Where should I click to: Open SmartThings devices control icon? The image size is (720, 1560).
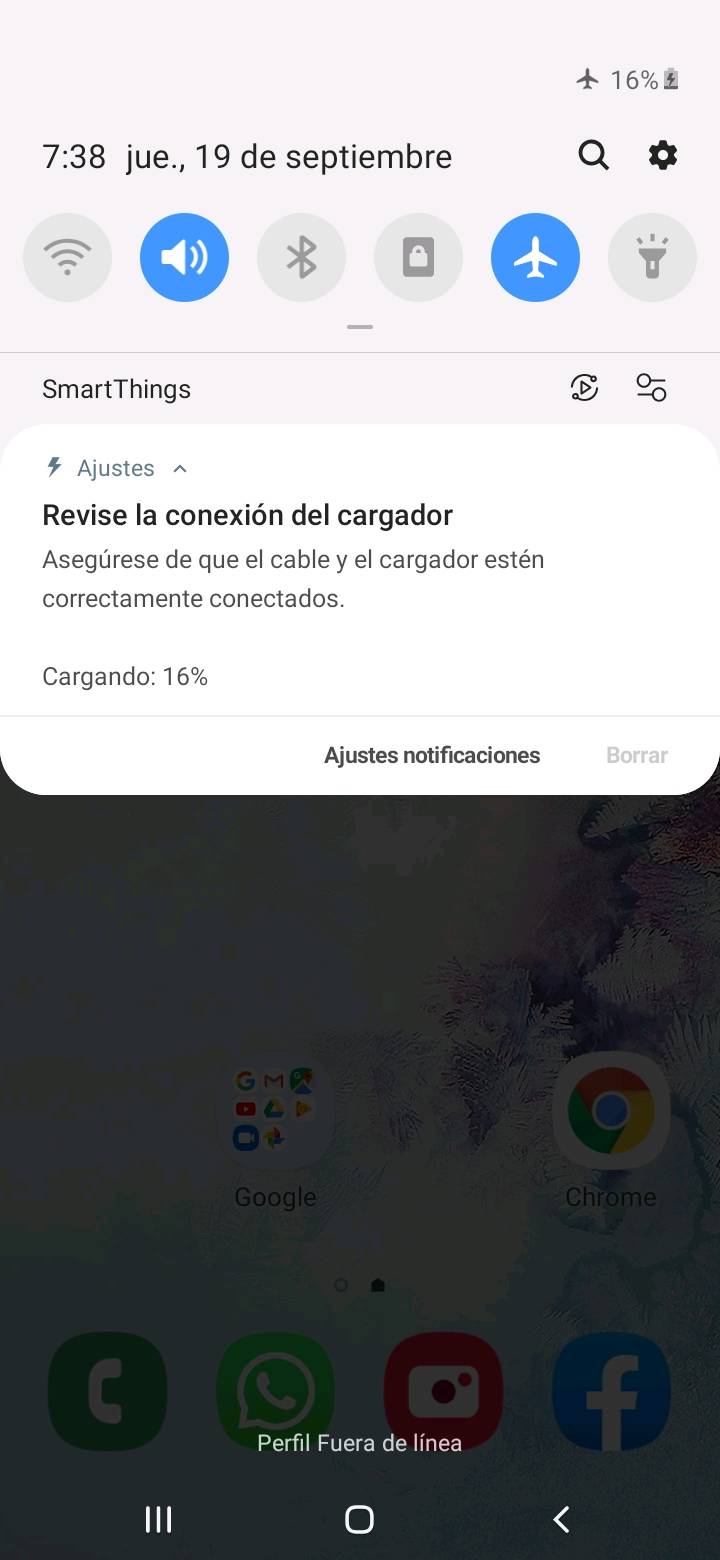pyautogui.click(x=651, y=388)
